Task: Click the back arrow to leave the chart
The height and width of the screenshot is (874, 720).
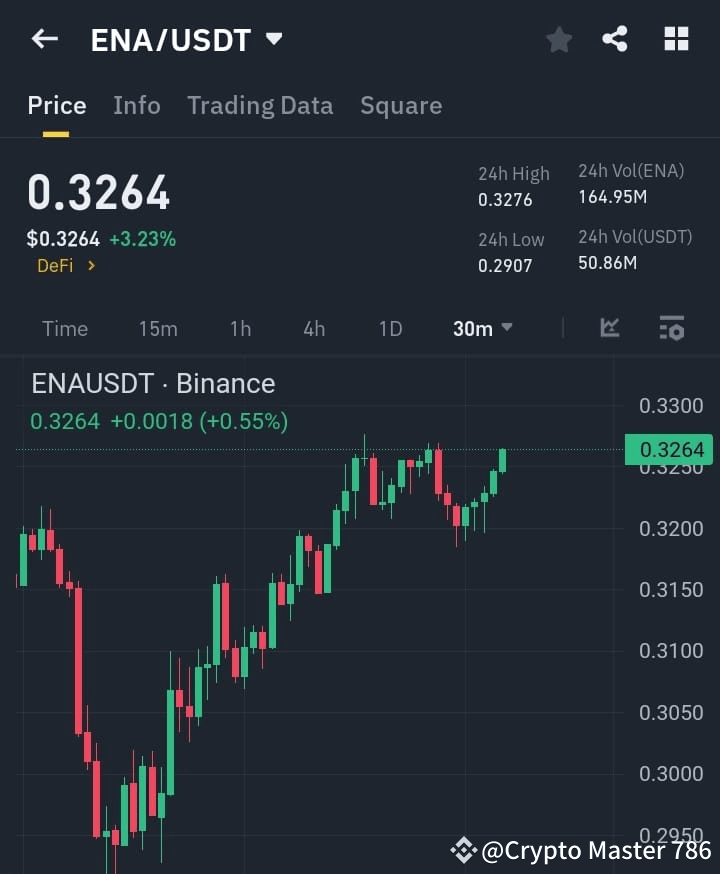Action: click(43, 38)
